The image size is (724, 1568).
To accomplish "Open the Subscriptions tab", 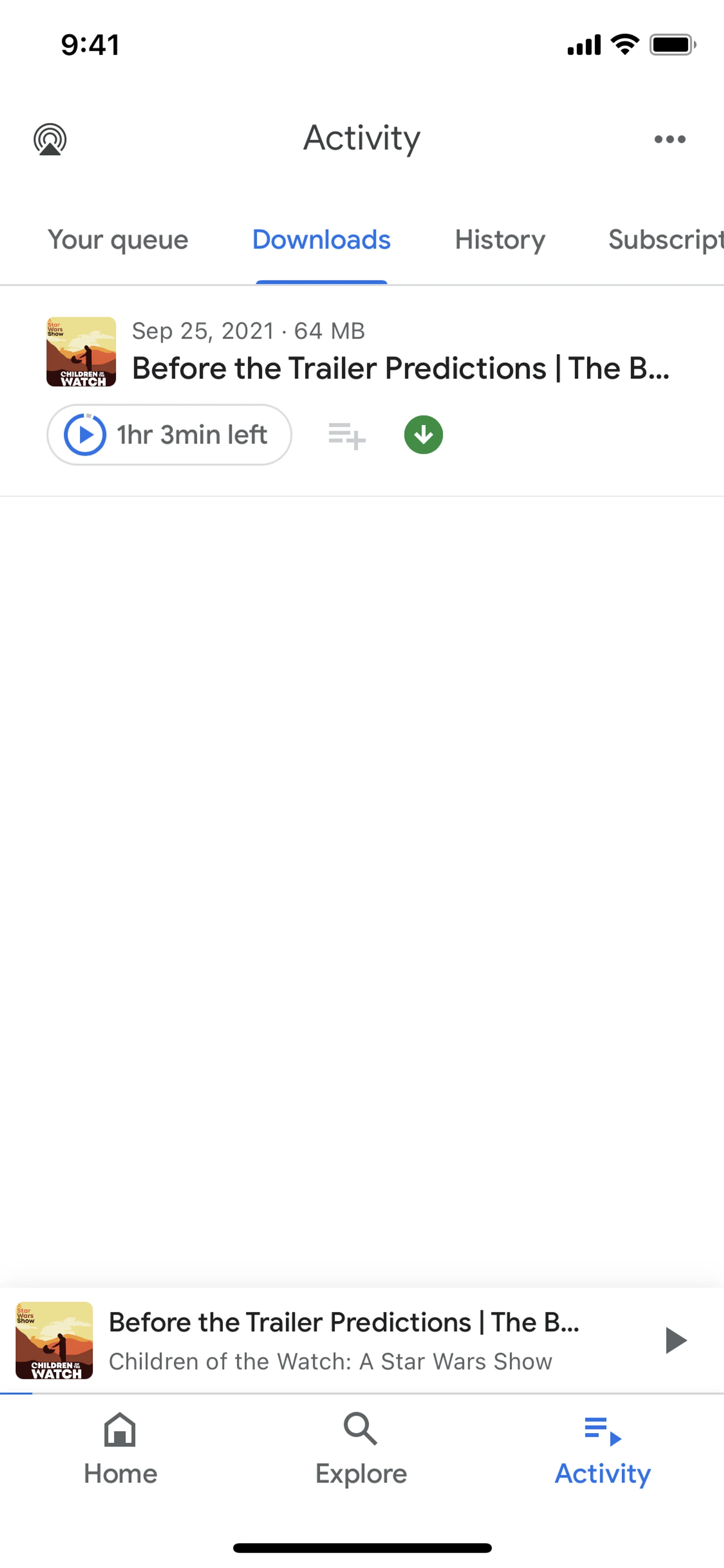I will pyautogui.click(x=665, y=240).
